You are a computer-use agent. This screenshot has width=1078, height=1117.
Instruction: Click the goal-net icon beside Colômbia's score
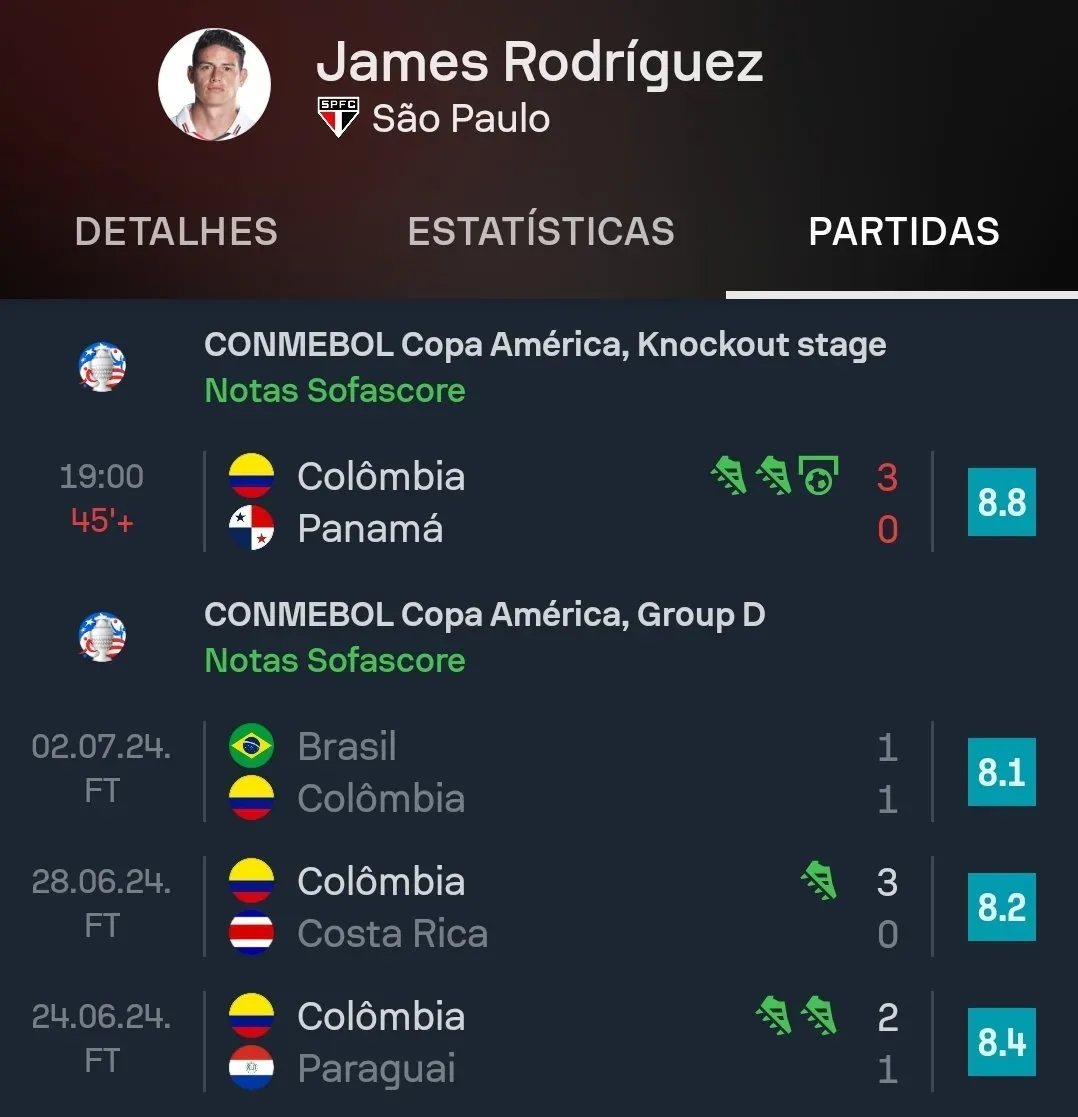(820, 475)
